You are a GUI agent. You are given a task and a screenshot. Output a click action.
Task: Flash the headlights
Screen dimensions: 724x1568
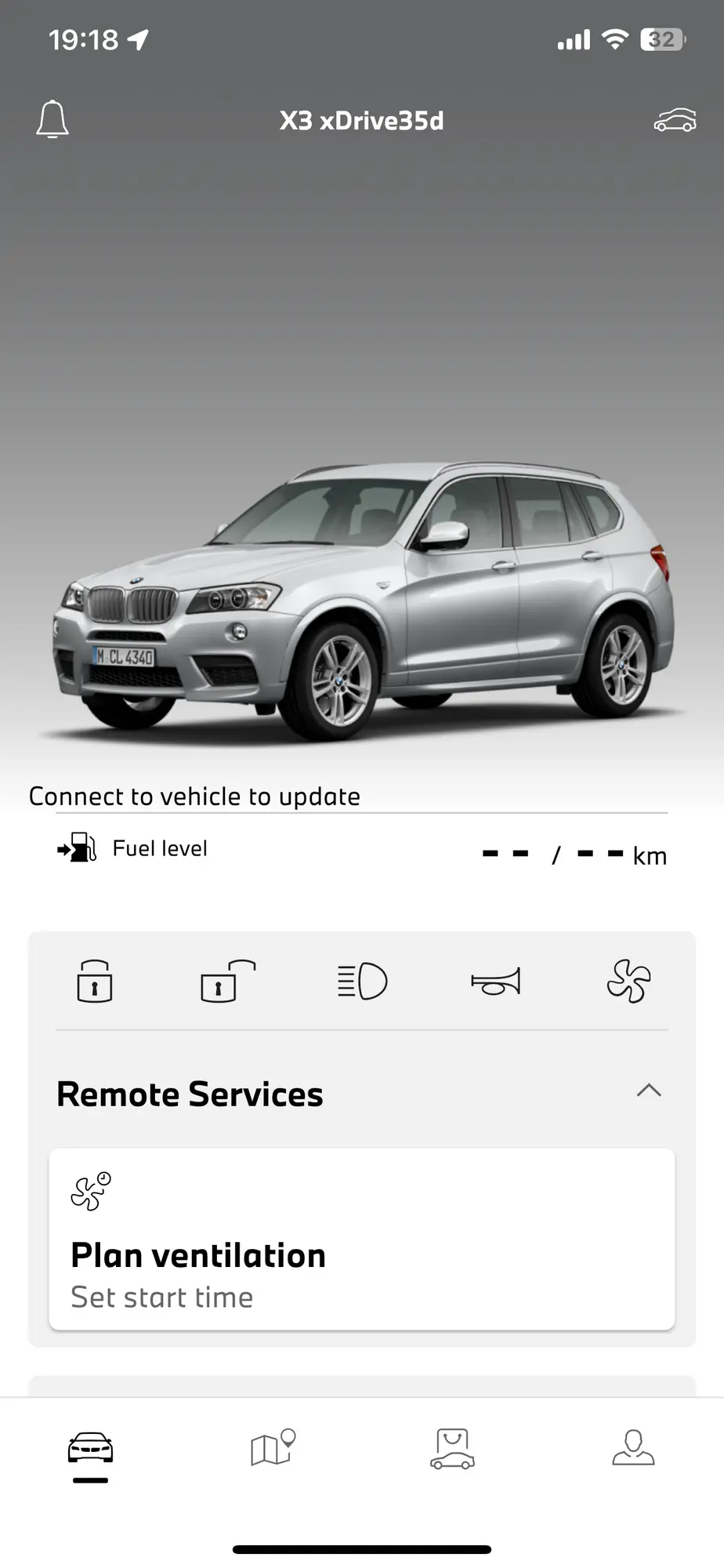tap(362, 981)
